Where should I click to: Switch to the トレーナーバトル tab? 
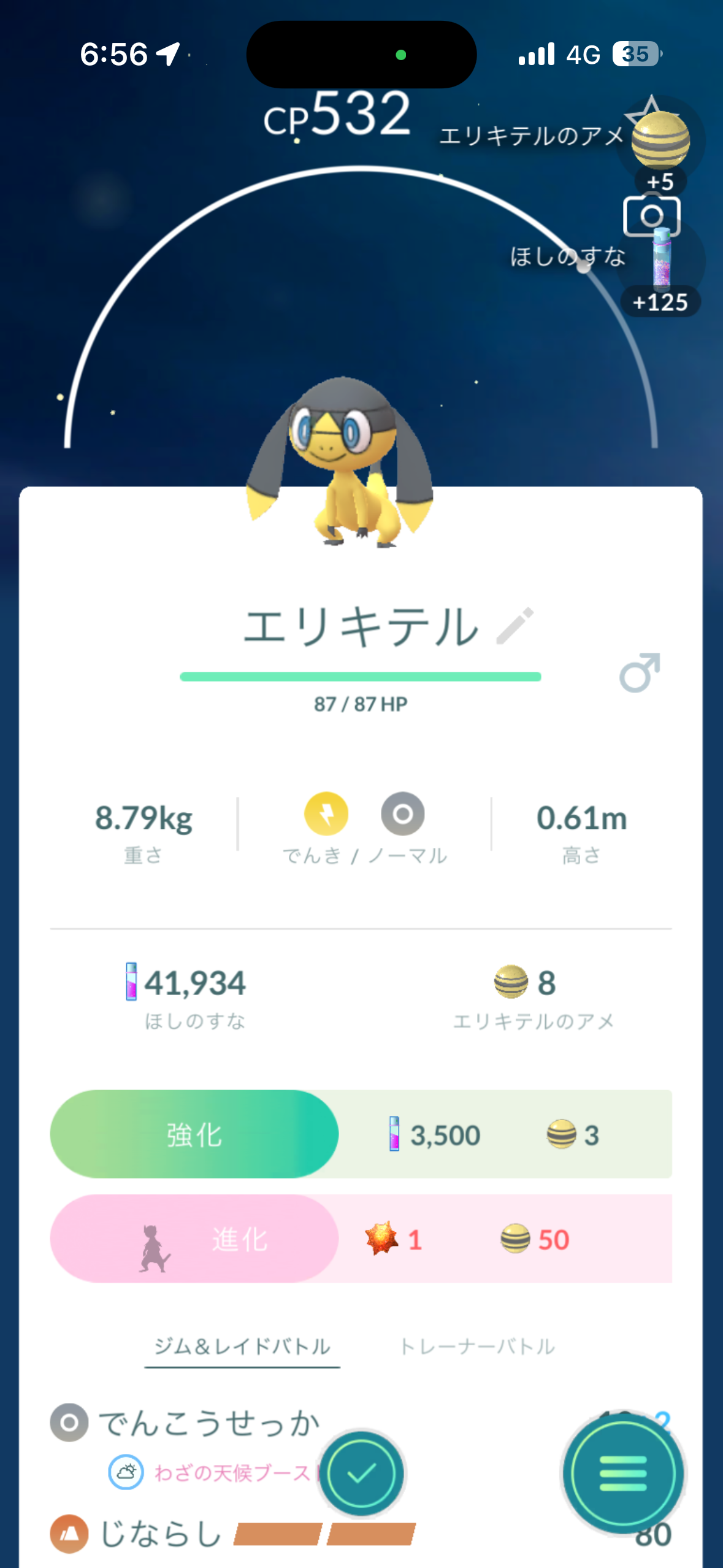(x=477, y=1347)
